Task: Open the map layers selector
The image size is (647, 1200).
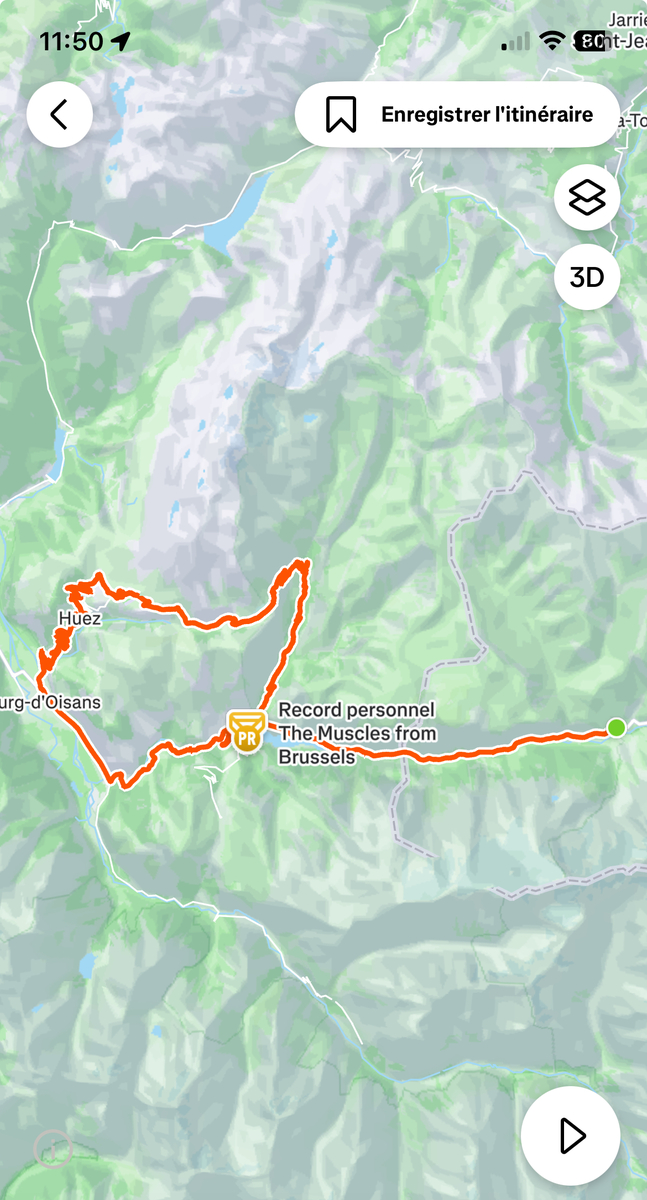Action: tap(587, 197)
